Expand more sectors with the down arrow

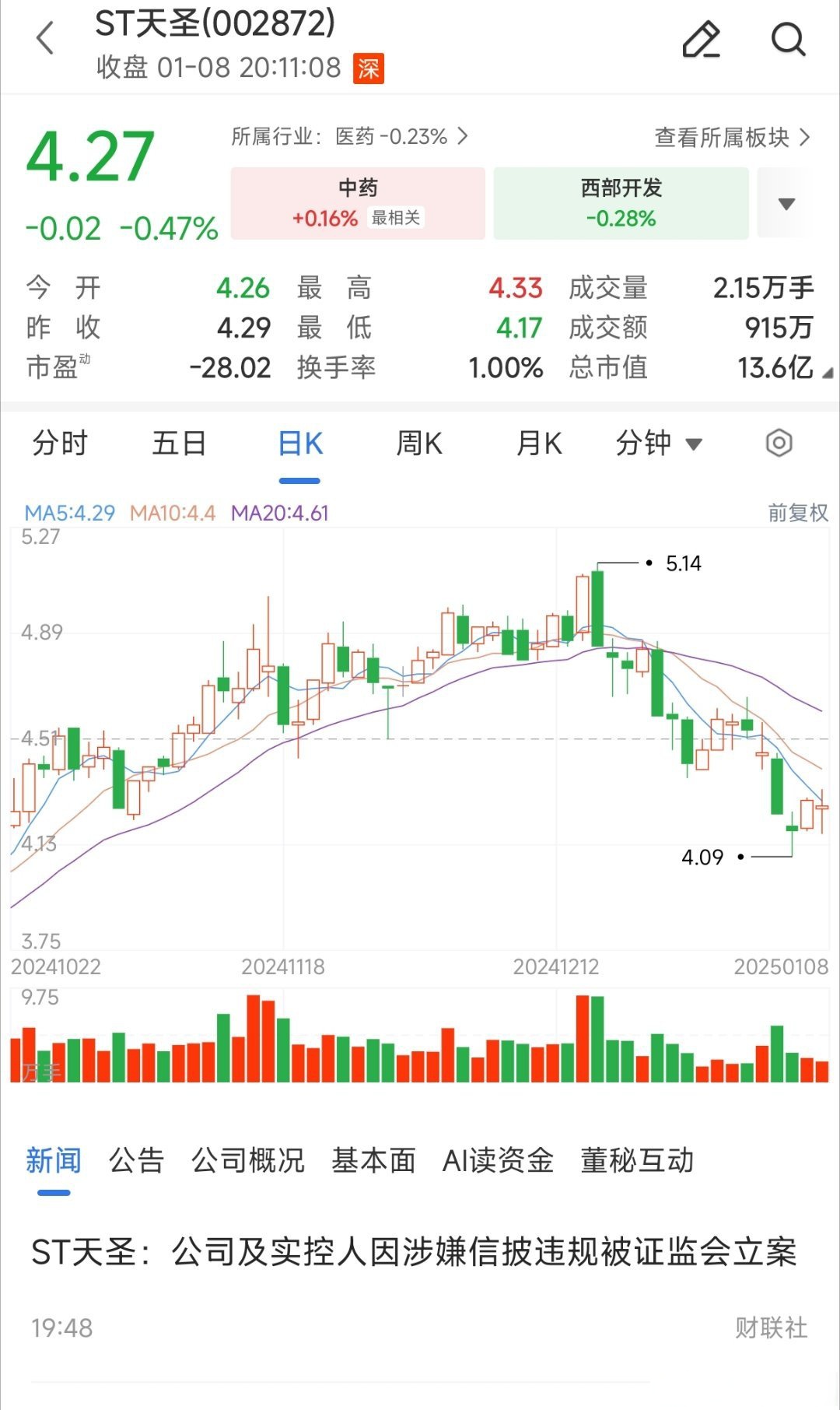click(788, 202)
